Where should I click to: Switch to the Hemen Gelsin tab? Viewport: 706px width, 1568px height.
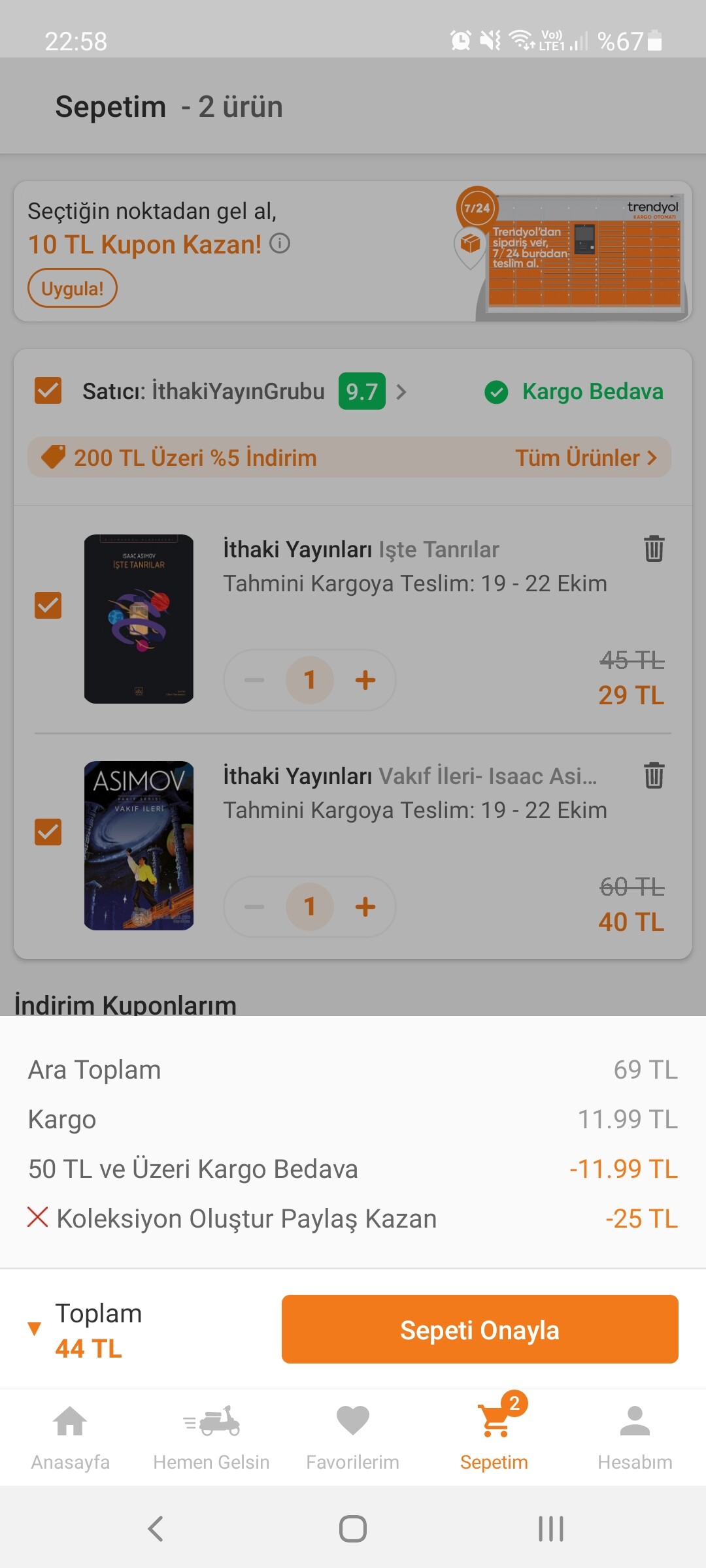pos(211,1437)
